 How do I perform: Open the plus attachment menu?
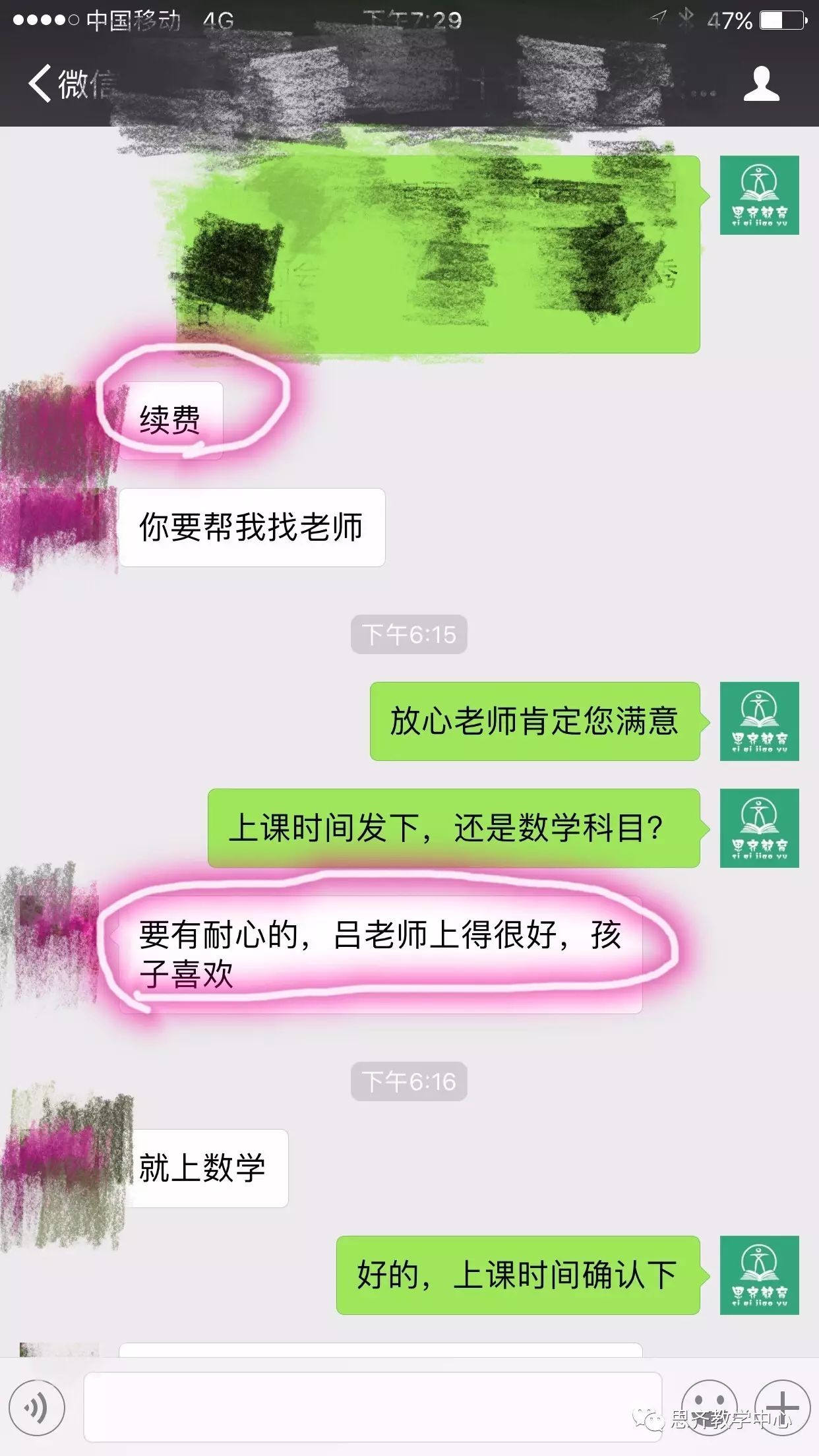(x=782, y=1407)
